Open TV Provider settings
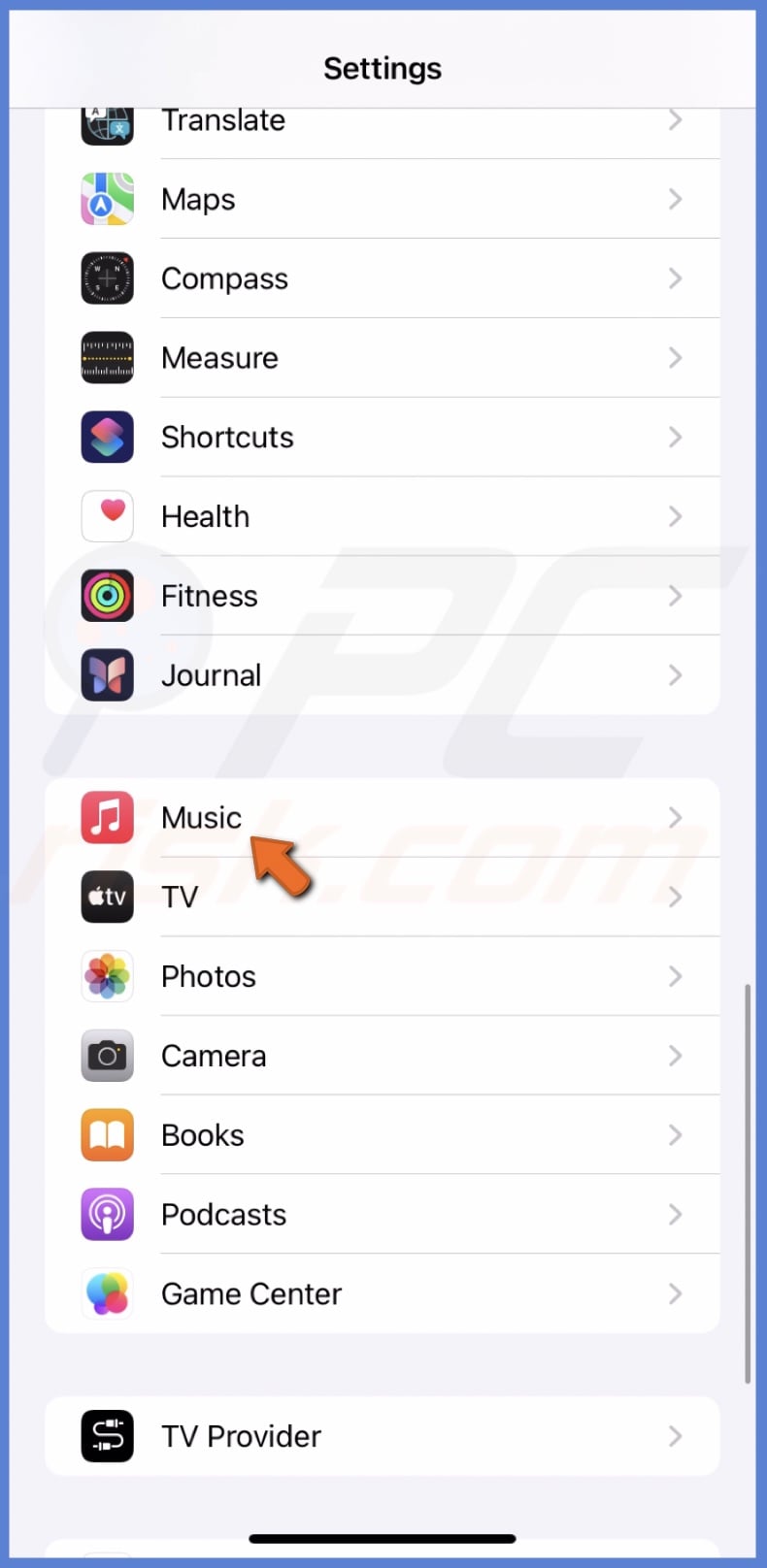The width and height of the screenshot is (767, 1568). [382, 1436]
